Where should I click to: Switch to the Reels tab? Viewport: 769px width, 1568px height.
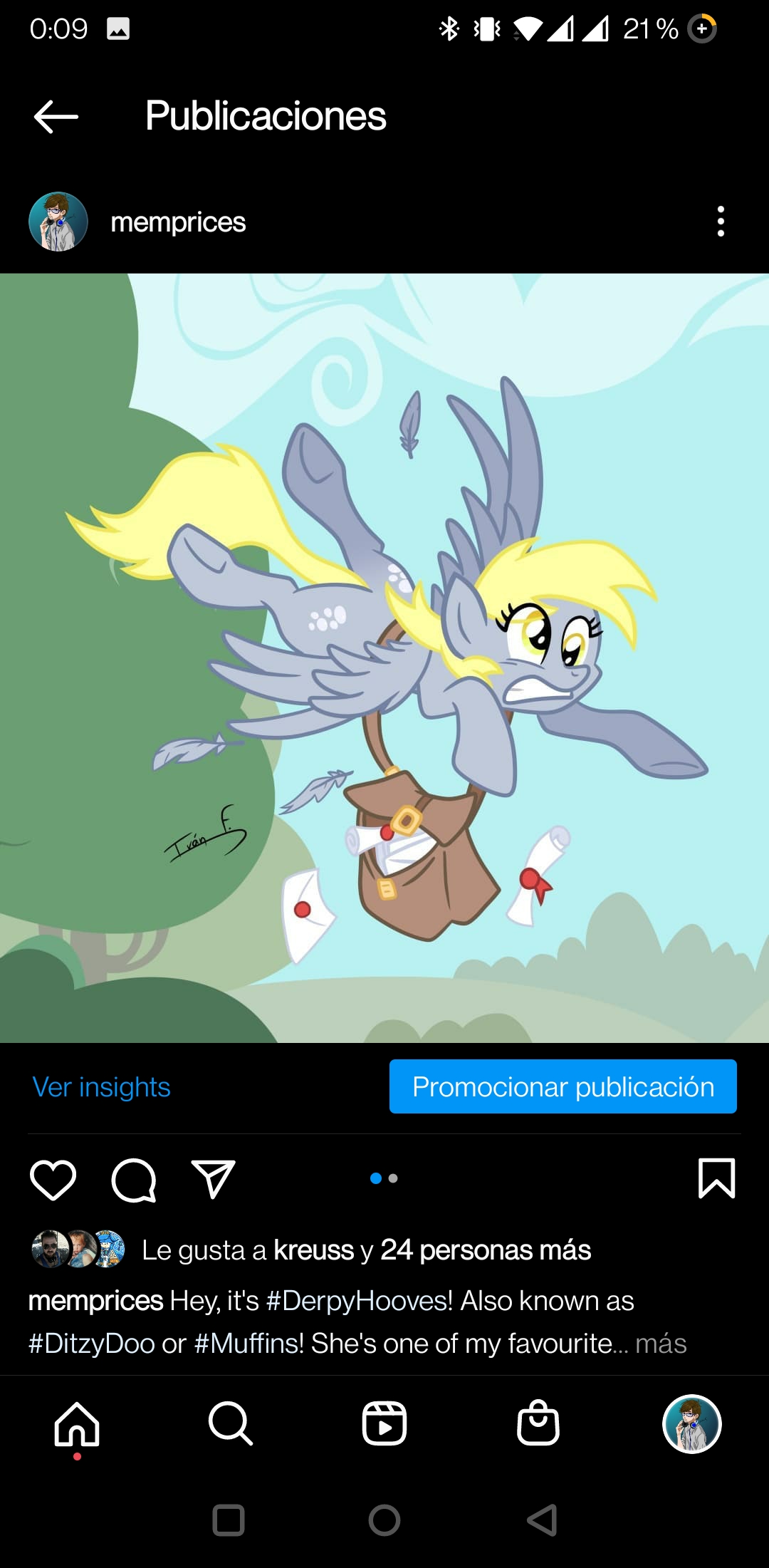click(x=384, y=1423)
